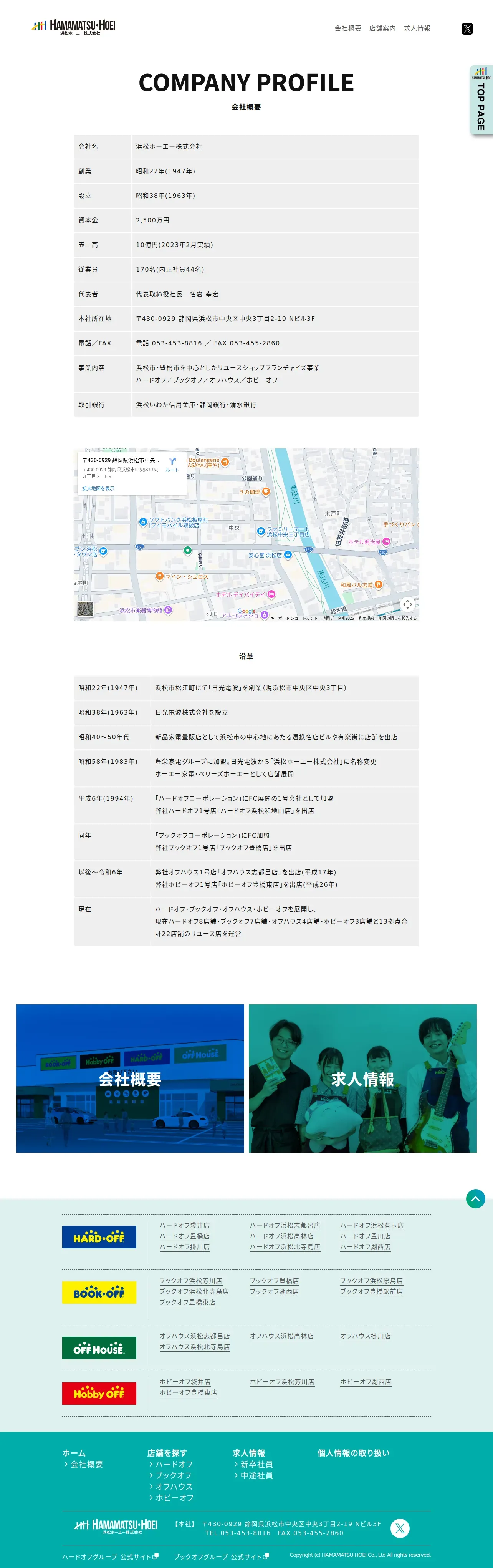Viewport: 493px width, 1568px height.
Task: Open ハードオフグループ 公式サイト link
Action: pos(110,1556)
